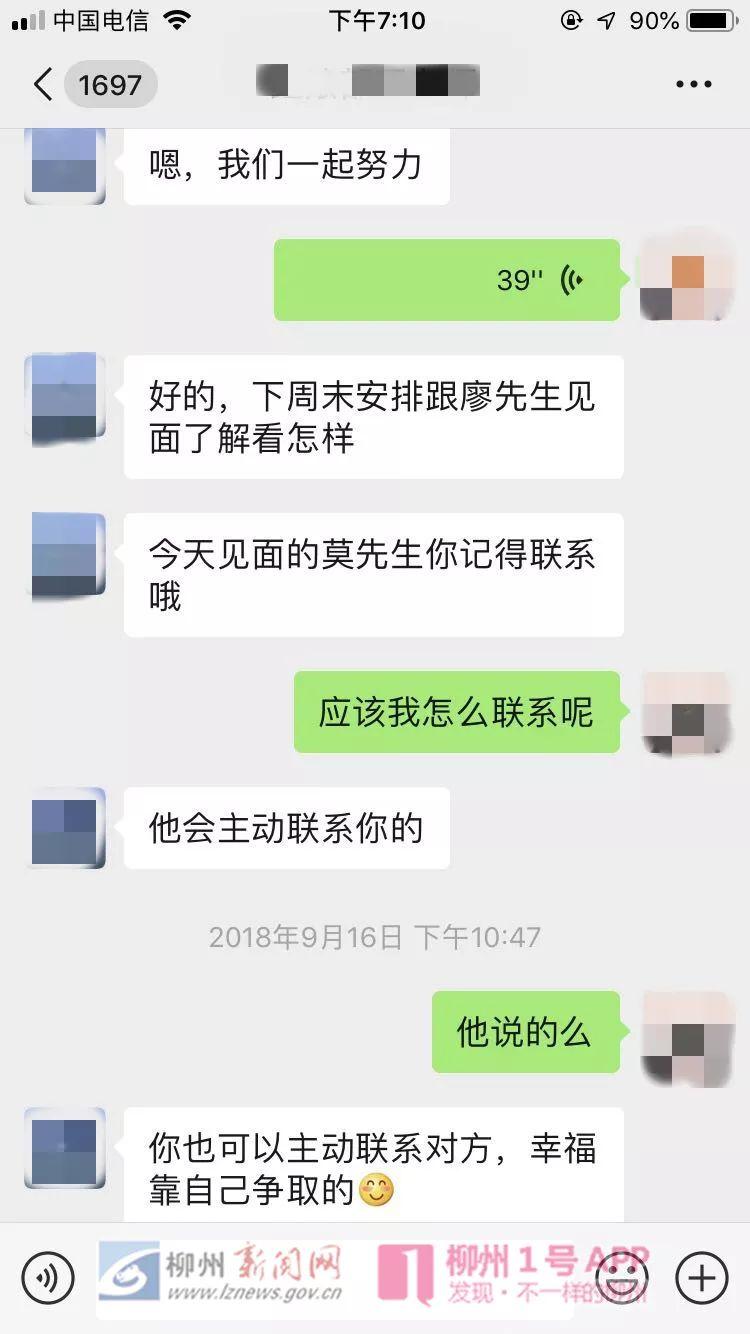The image size is (750, 1334).
Task: Open contact avatar beside 嗯，我们一起努力
Action: (x=65, y=164)
